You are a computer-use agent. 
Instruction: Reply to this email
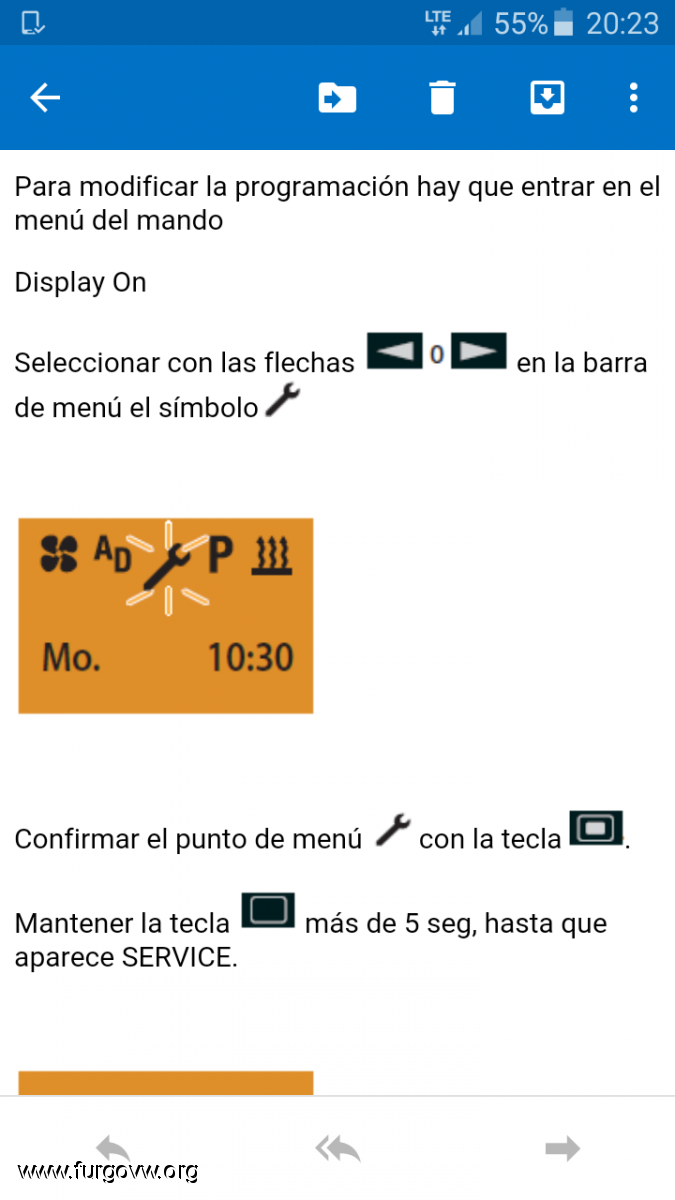pyautogui.click(x=113, y=1149)
